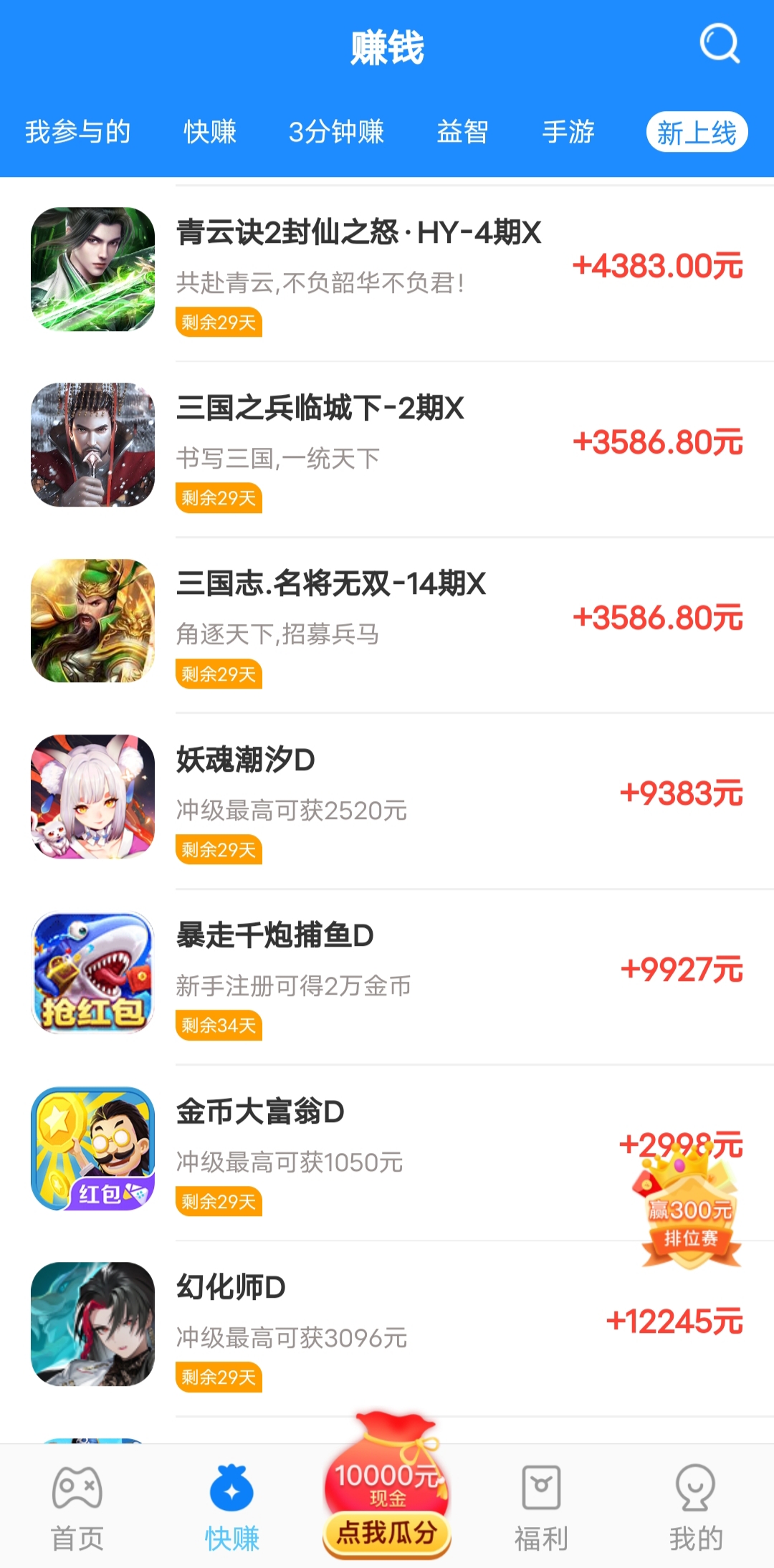
Task: Tap the 赢300元 排位赛 floating badge
Action: click(x=690, y=1218)
